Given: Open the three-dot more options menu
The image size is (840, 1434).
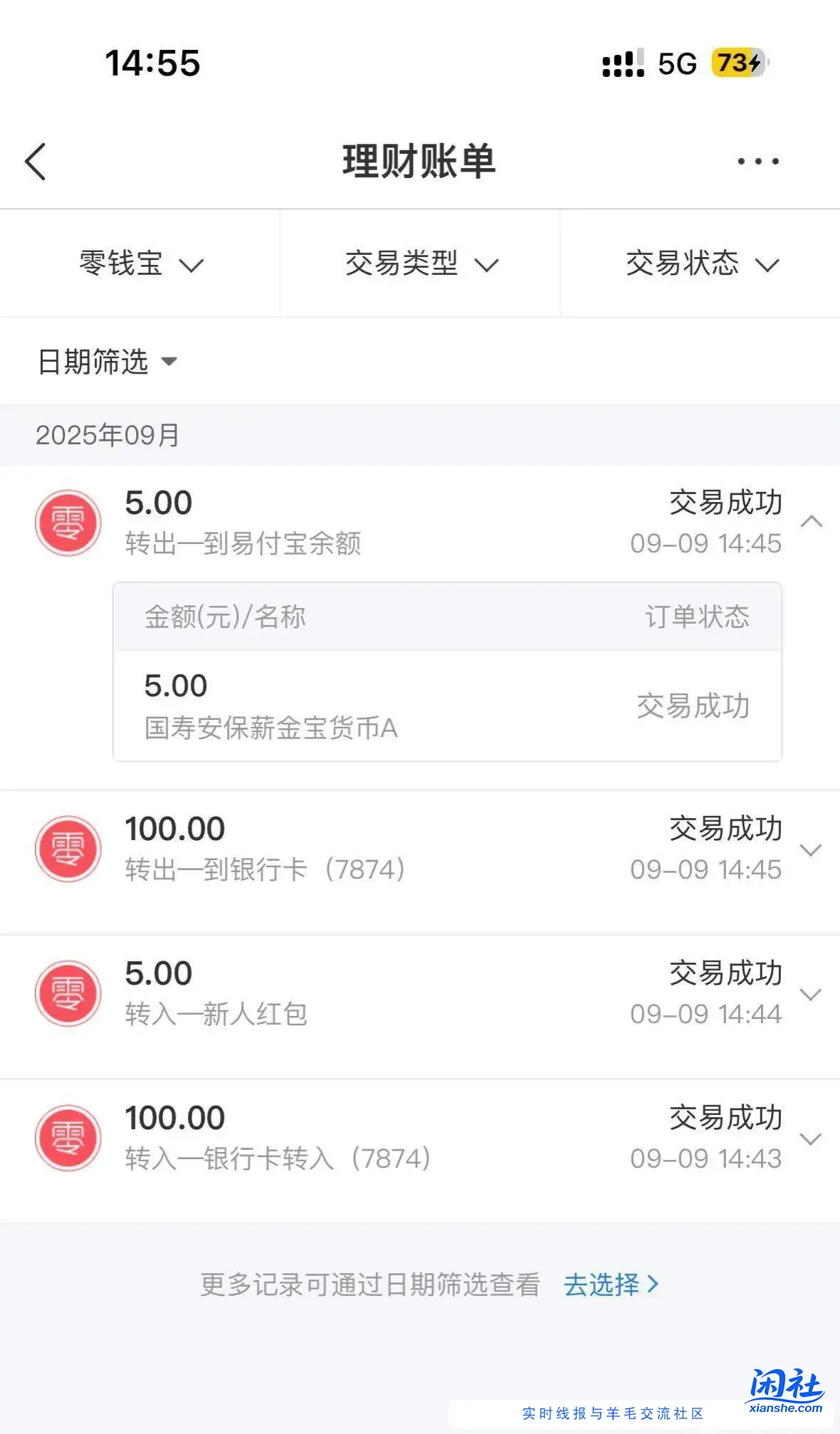Looking at the screenshot, I should coord(756,162).
